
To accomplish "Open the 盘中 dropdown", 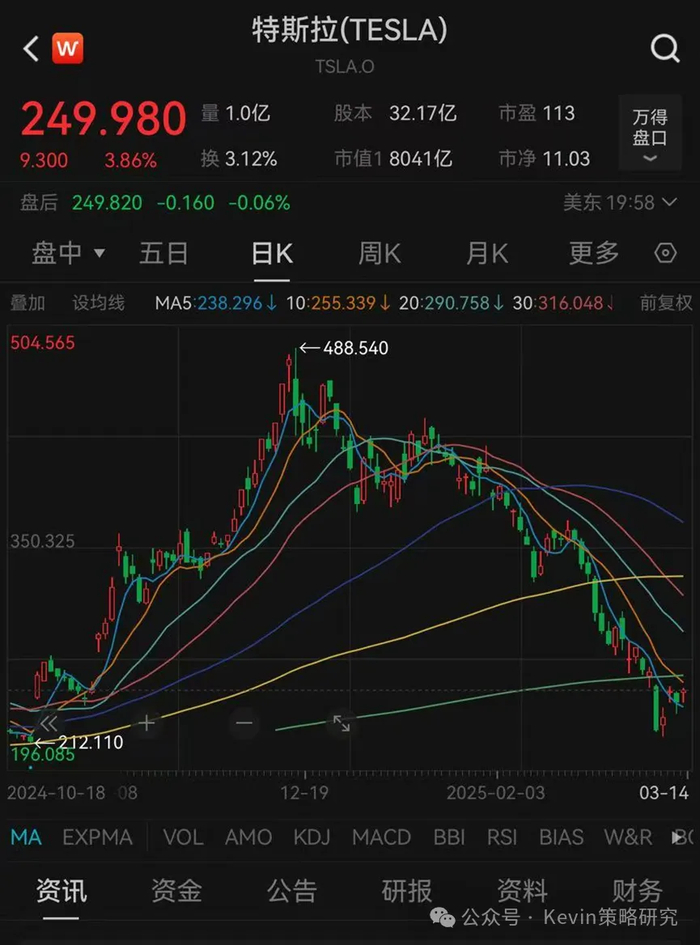I will (68, 253).
